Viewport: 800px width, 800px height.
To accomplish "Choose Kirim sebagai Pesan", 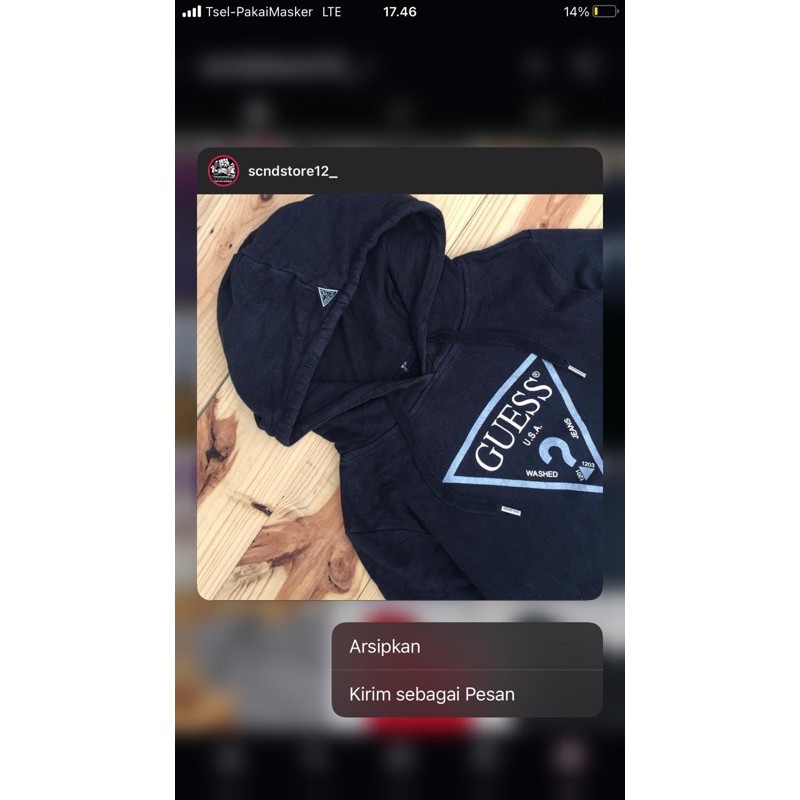I will [466, 694].
